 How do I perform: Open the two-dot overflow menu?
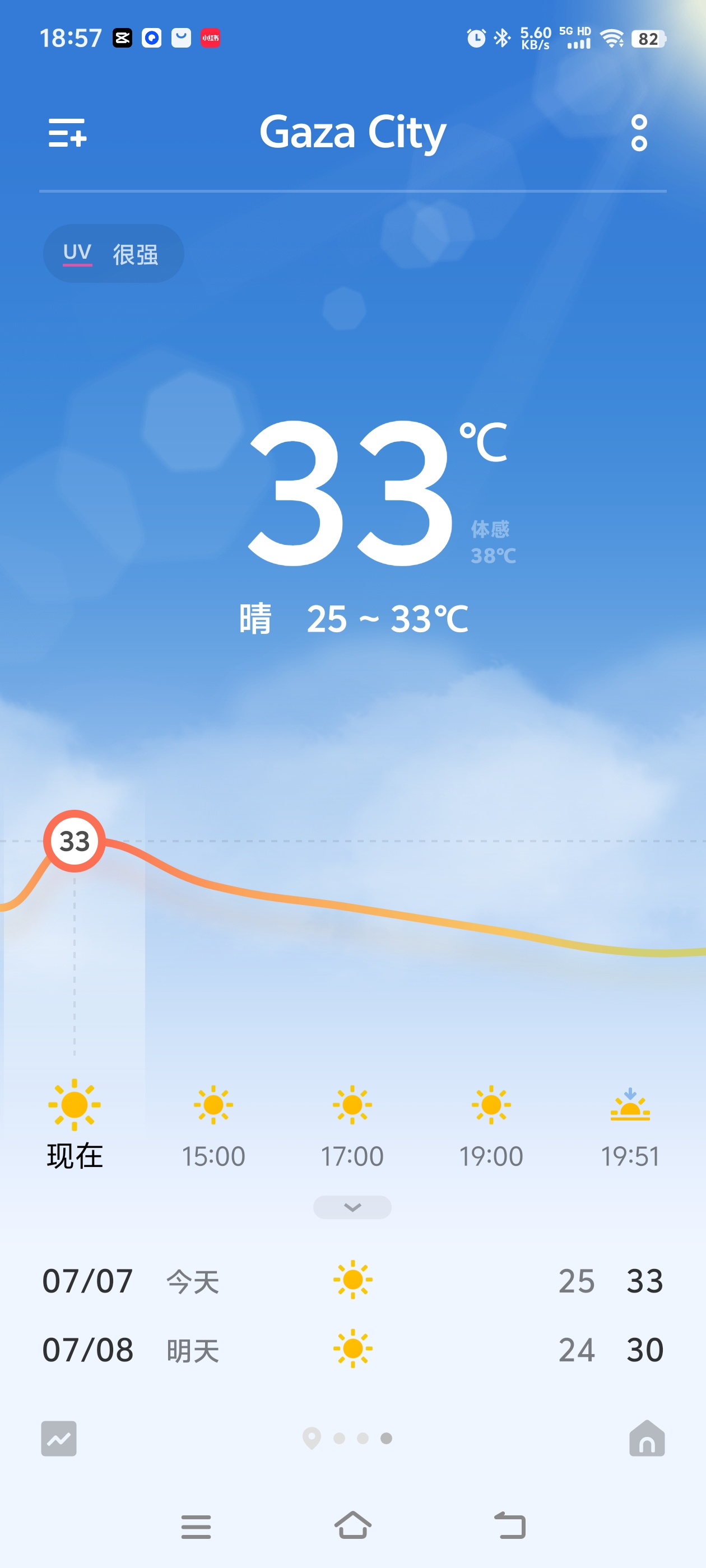pos(639,133)
